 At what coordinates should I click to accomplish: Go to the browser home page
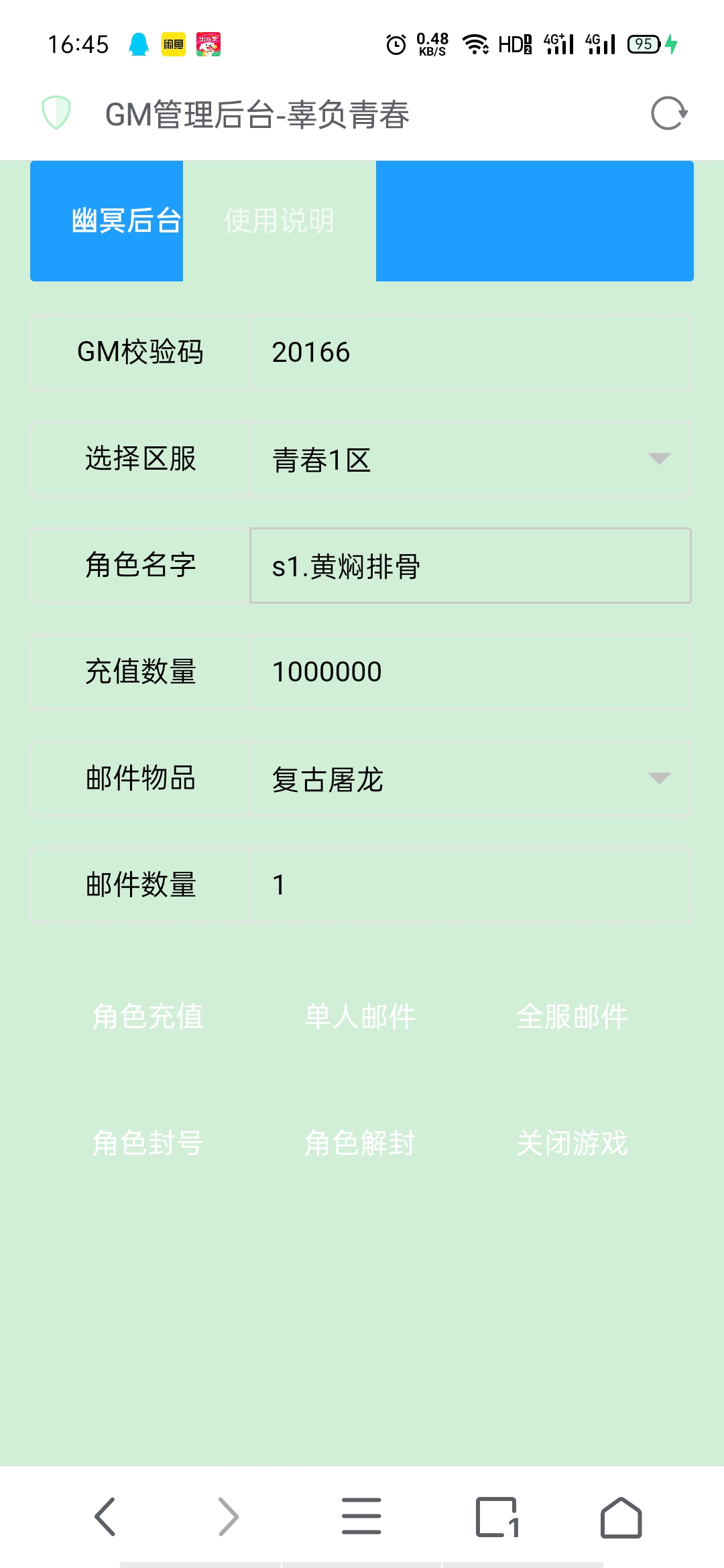pyautogui.click(x=621, y=1517)
